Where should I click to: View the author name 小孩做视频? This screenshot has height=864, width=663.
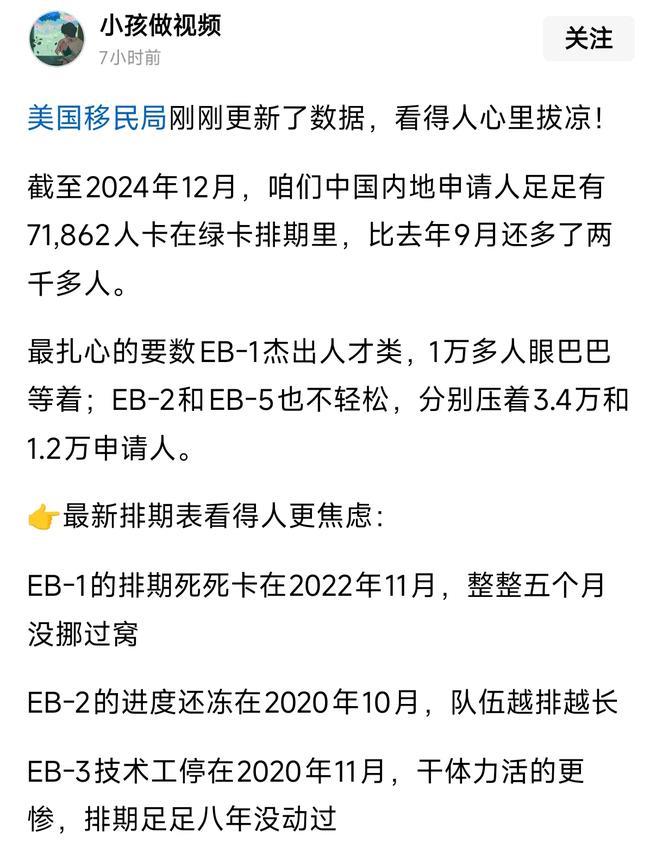pos(160,25)
